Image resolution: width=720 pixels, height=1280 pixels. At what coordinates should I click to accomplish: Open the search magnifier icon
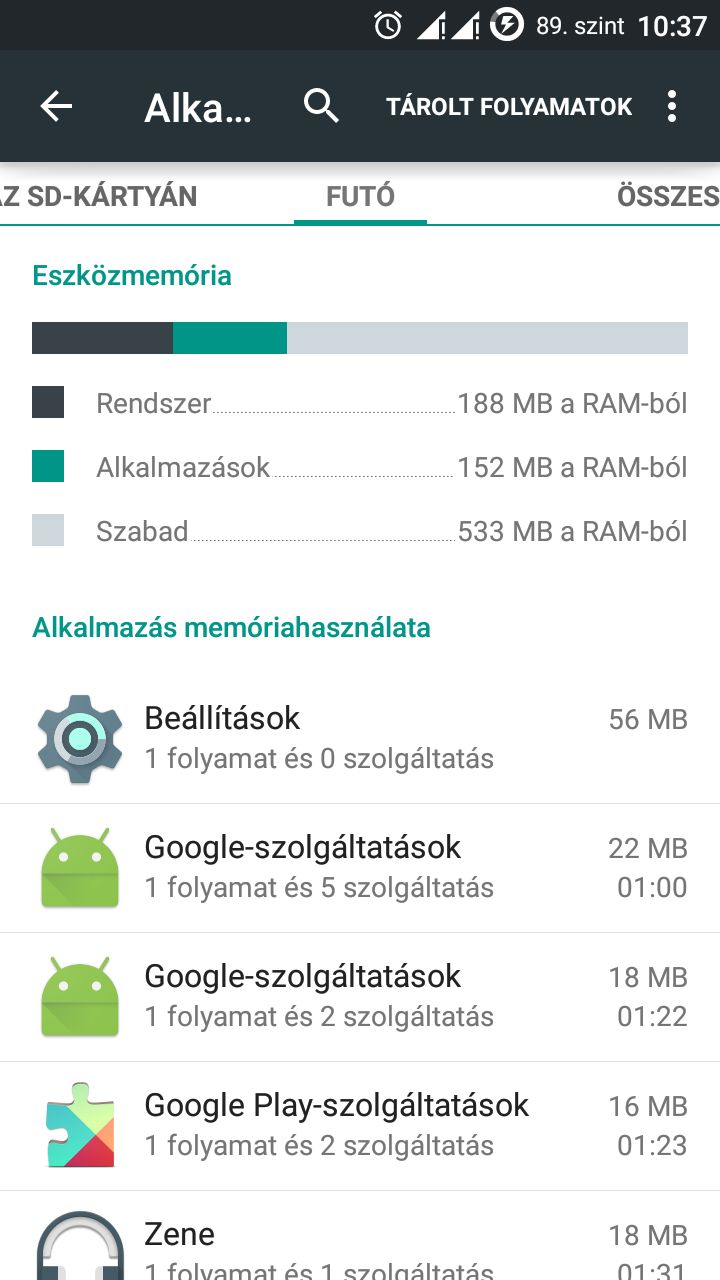point(321,105)
